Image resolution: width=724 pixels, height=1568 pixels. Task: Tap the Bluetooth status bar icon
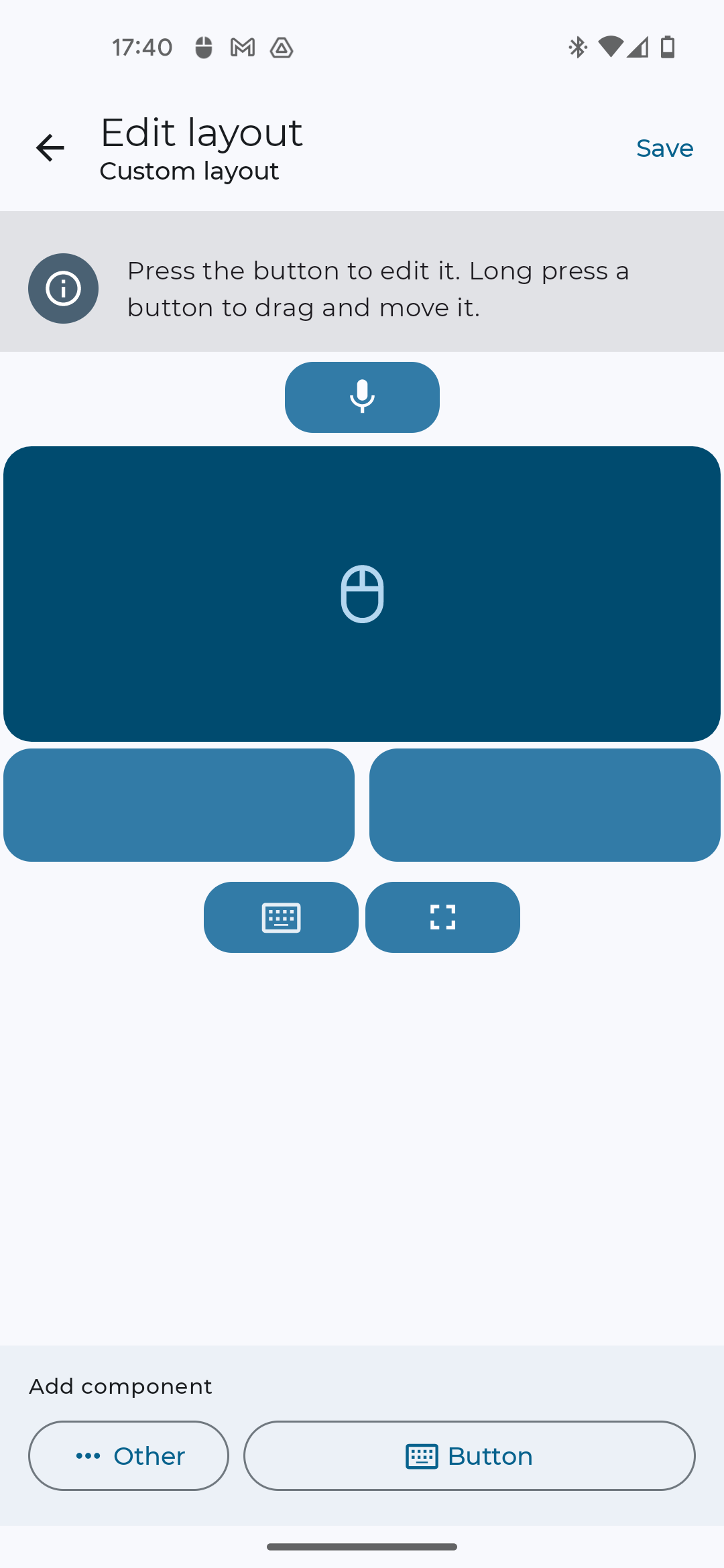click(575, 47)
